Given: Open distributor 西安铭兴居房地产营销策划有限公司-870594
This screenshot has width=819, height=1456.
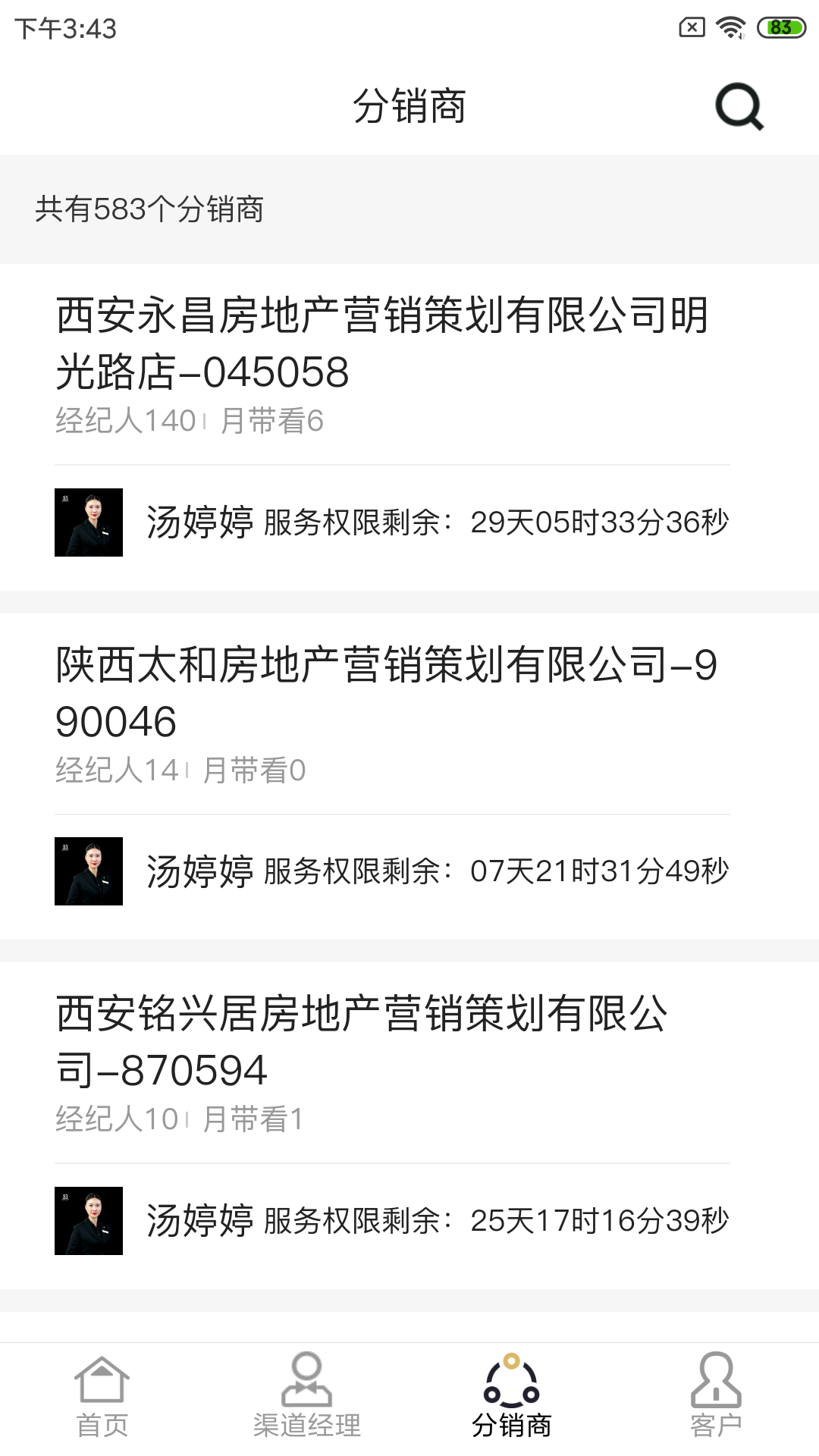Looking at the screenshot, I should pos(362,1041).
